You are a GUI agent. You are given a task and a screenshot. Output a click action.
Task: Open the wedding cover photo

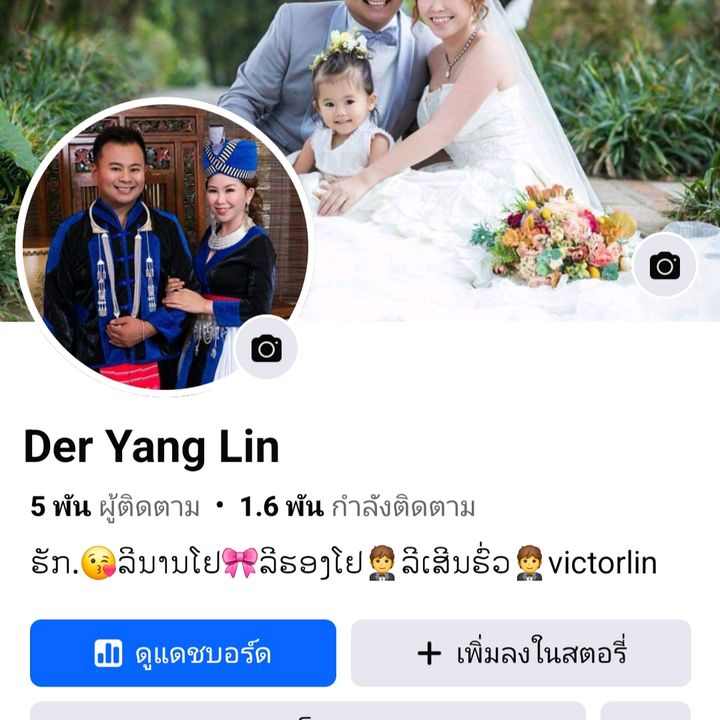point(480,120)
